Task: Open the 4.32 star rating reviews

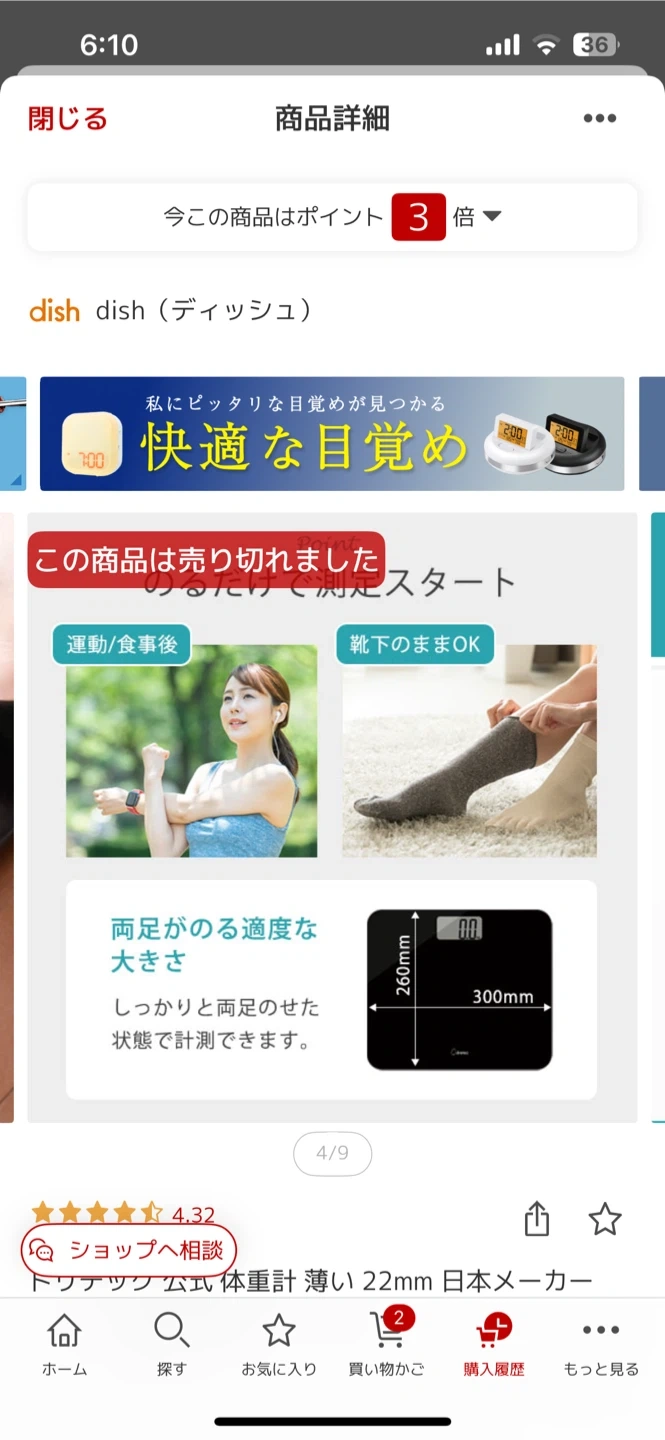Action: [x=123, y=1214]
